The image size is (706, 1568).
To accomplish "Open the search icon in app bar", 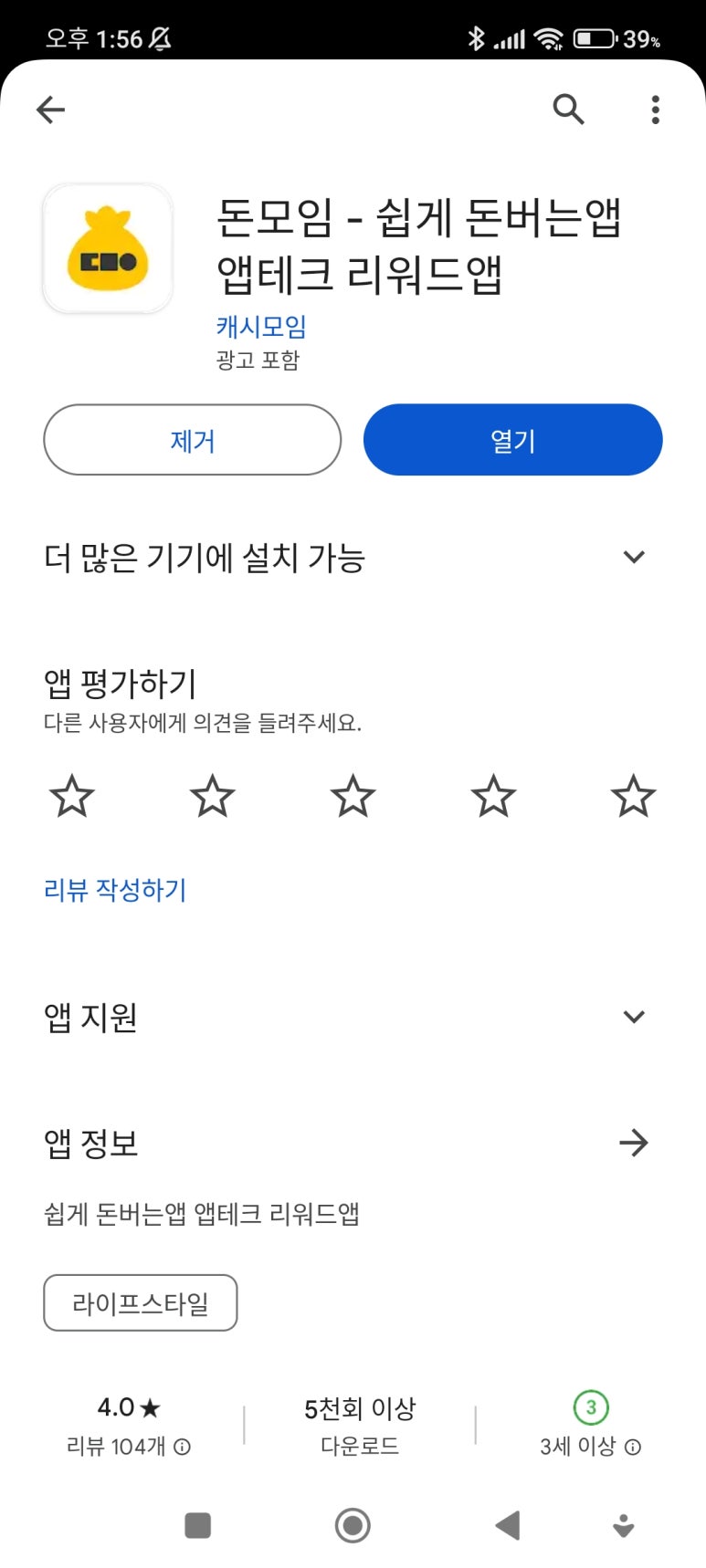I will (x=568, y=110).
